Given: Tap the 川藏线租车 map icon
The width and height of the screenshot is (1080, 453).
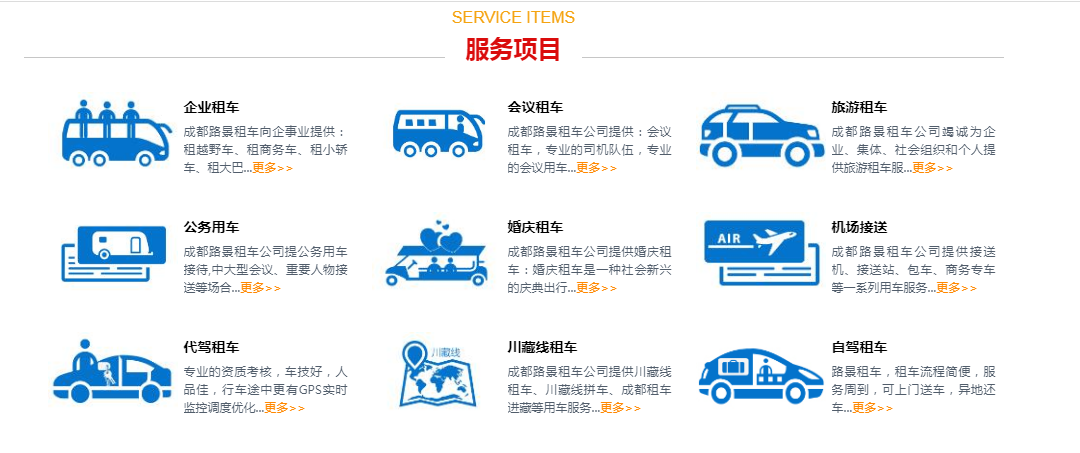Looking at the screenshot, I should click(432, 373).
